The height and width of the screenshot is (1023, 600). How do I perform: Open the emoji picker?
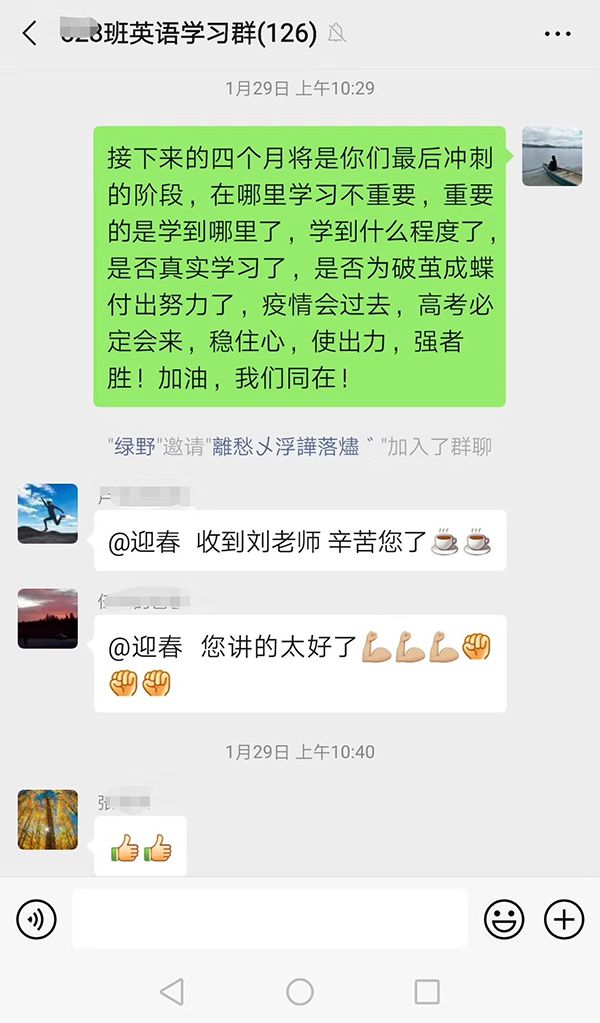pos(504,918)
